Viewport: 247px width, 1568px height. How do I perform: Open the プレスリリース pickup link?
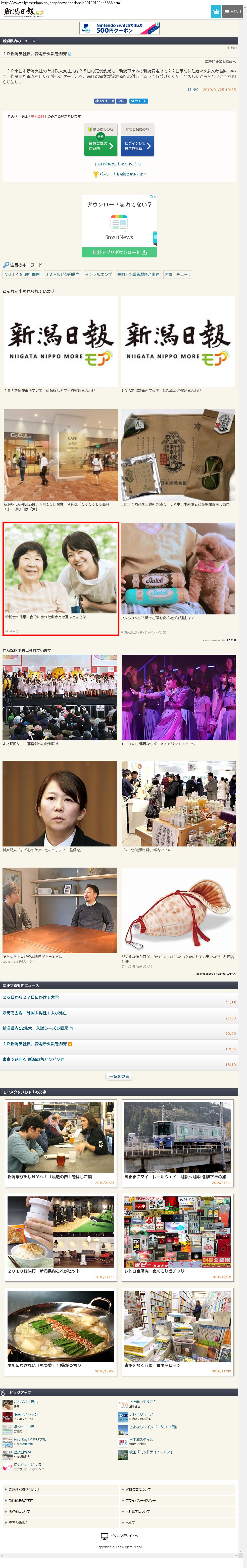pos(141,1415)
